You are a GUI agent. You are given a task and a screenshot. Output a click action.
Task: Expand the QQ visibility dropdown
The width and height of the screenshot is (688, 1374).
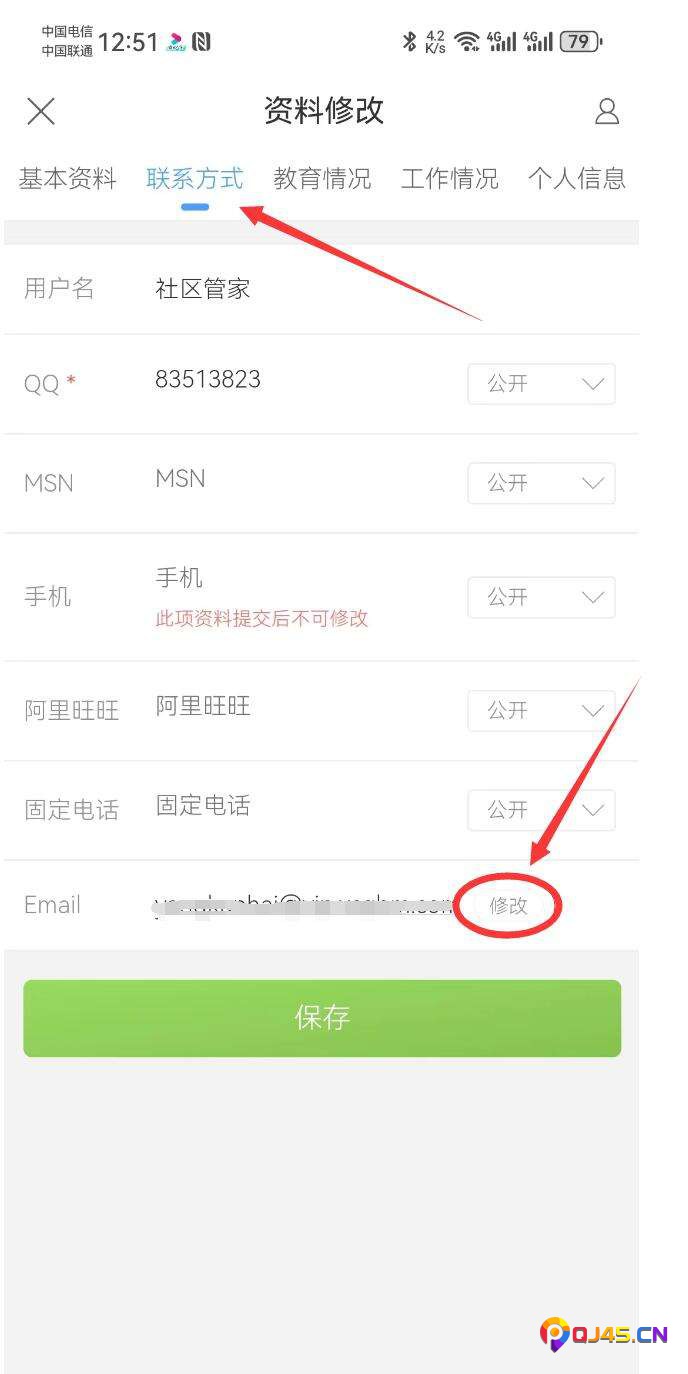pyautogui.click(x=541, y=384)
